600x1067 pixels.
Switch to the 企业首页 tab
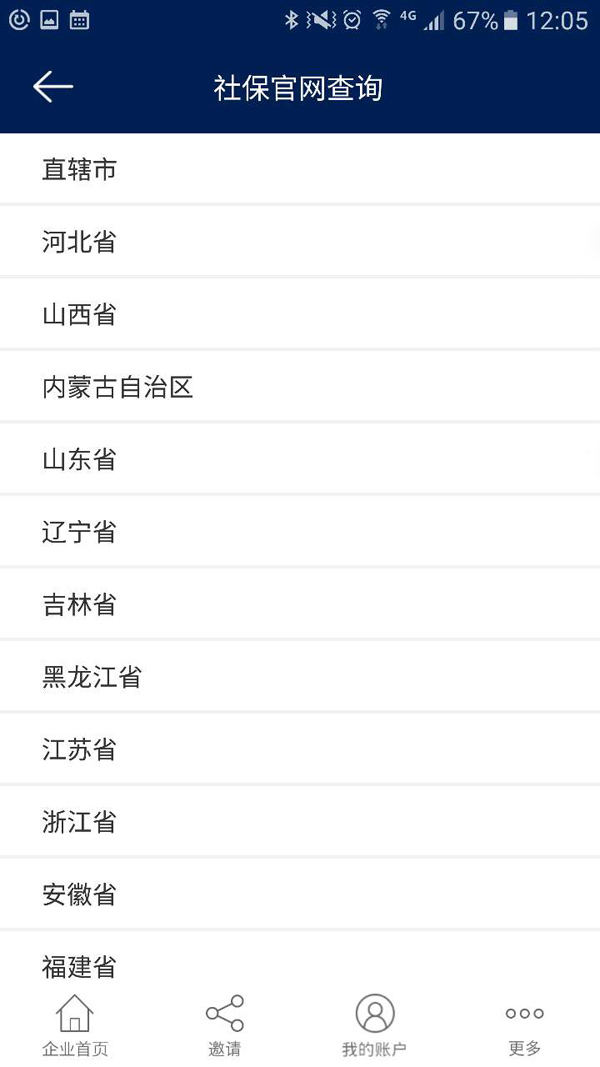pos(75,1025)
